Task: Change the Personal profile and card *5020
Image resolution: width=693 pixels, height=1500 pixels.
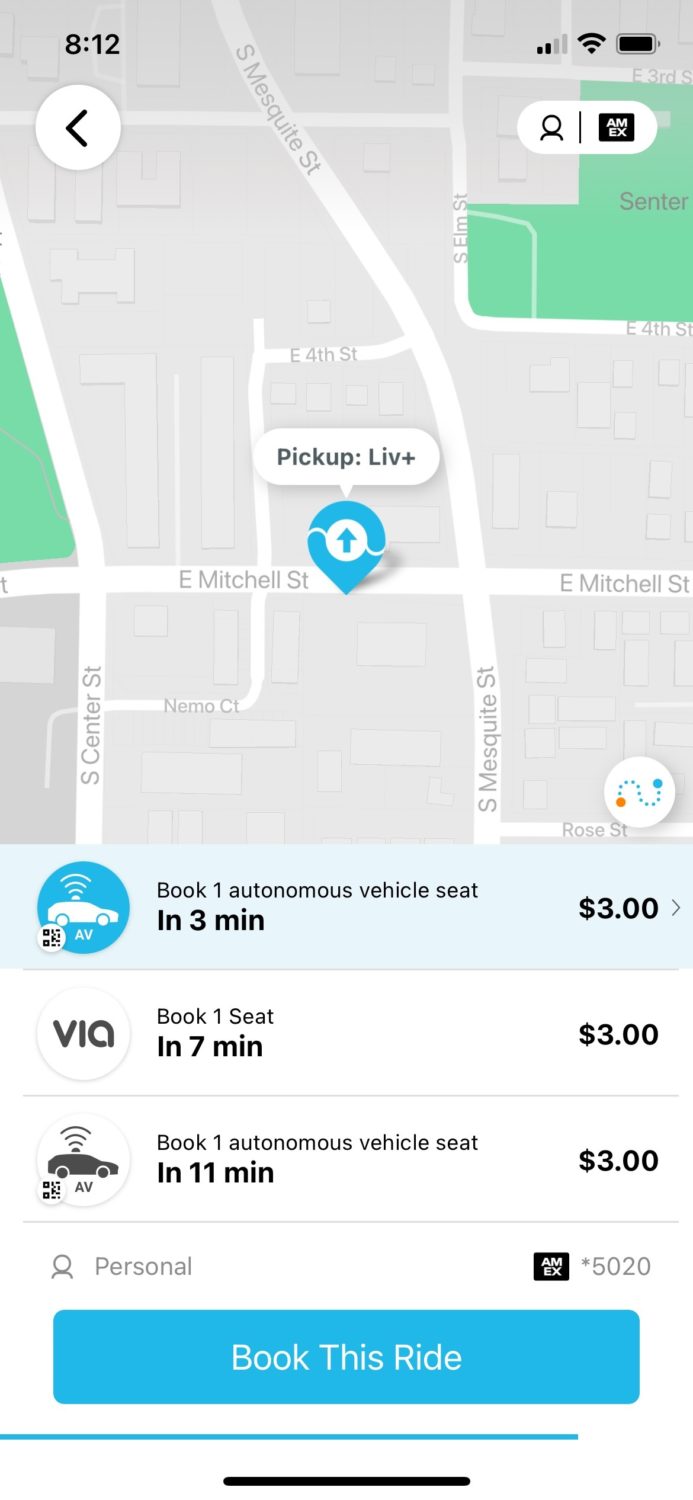Action: point(346,1266)
